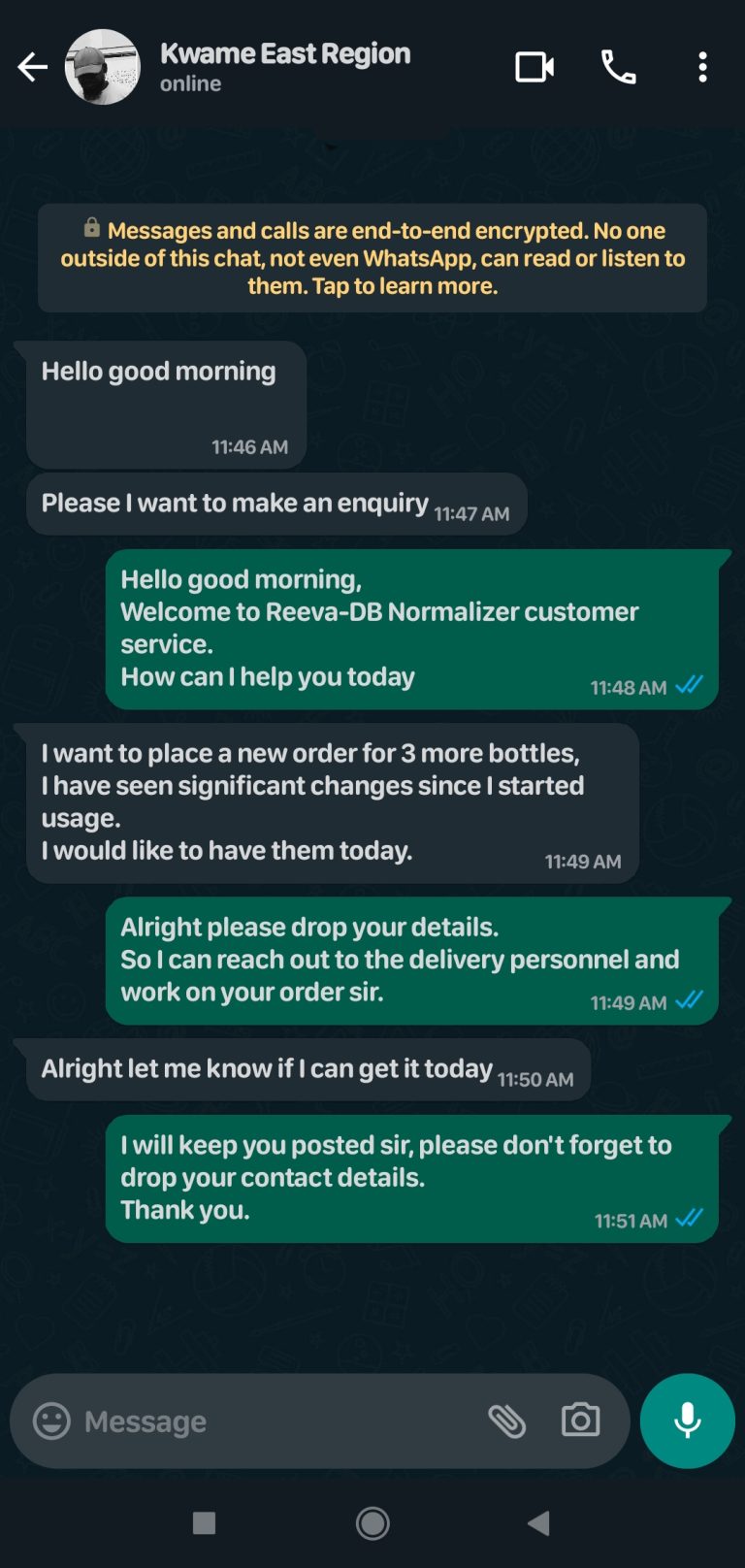Tap the voice message microphone button
The height and width of the screenshot is (1568, 745).
(x=687, y=1421)
